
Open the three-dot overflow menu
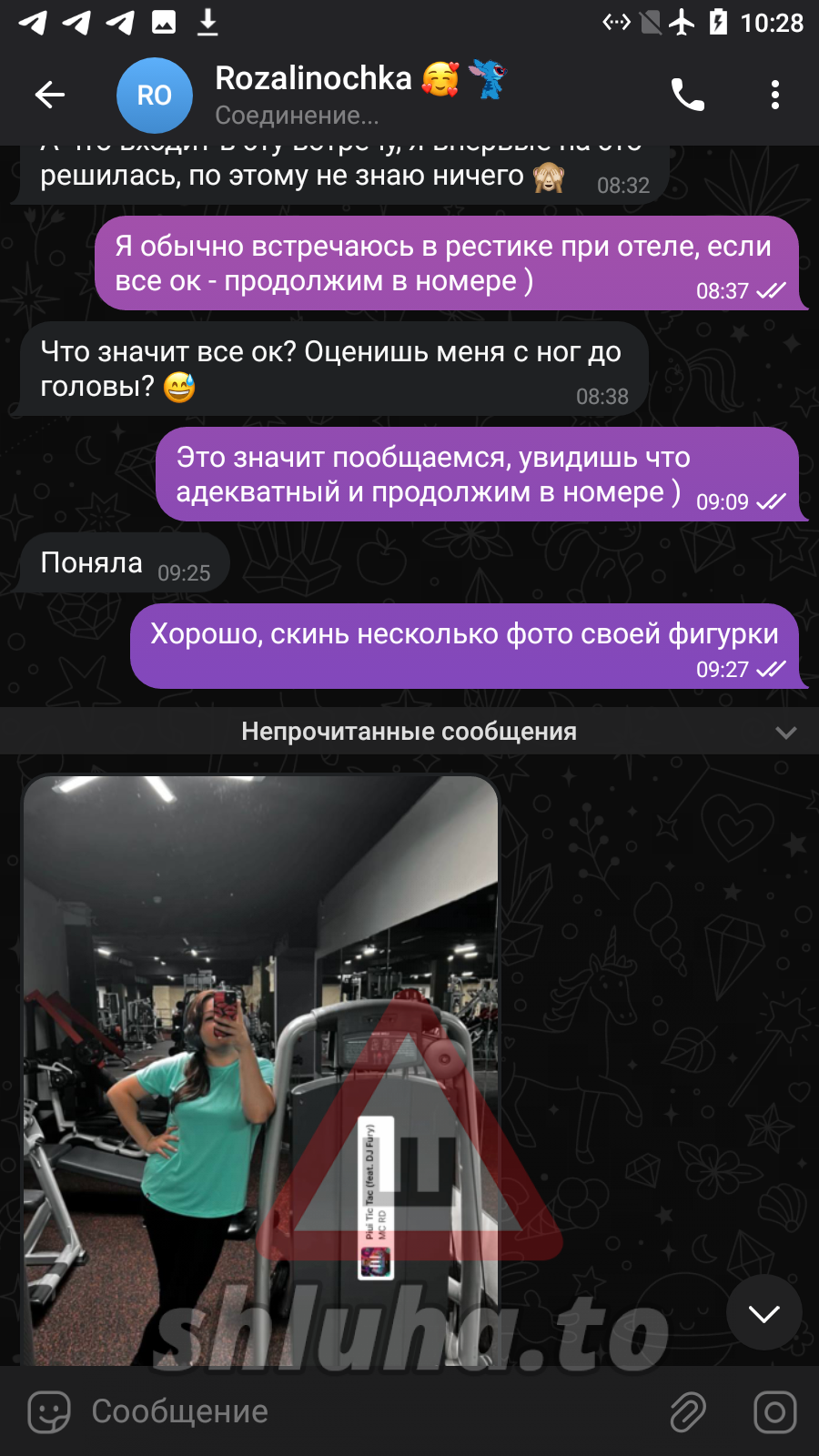(774, 95)
